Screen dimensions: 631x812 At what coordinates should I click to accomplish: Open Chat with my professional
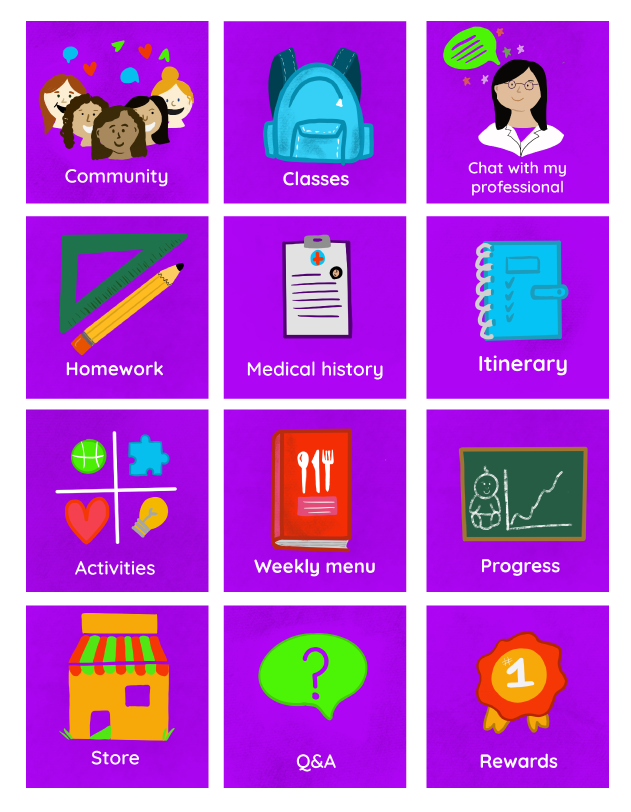517,112
